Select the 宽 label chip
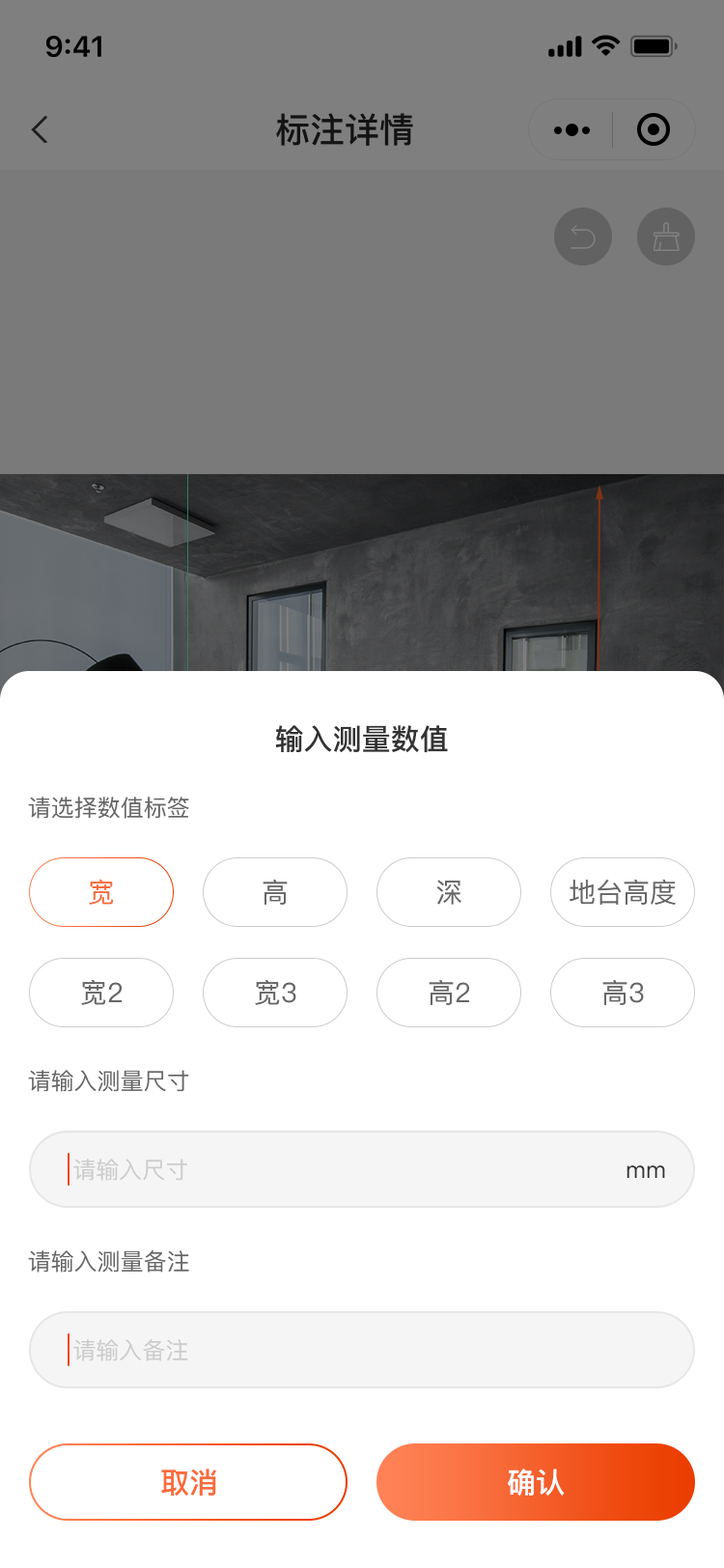This screenshot has width=724, height=1568. point(101,892)
